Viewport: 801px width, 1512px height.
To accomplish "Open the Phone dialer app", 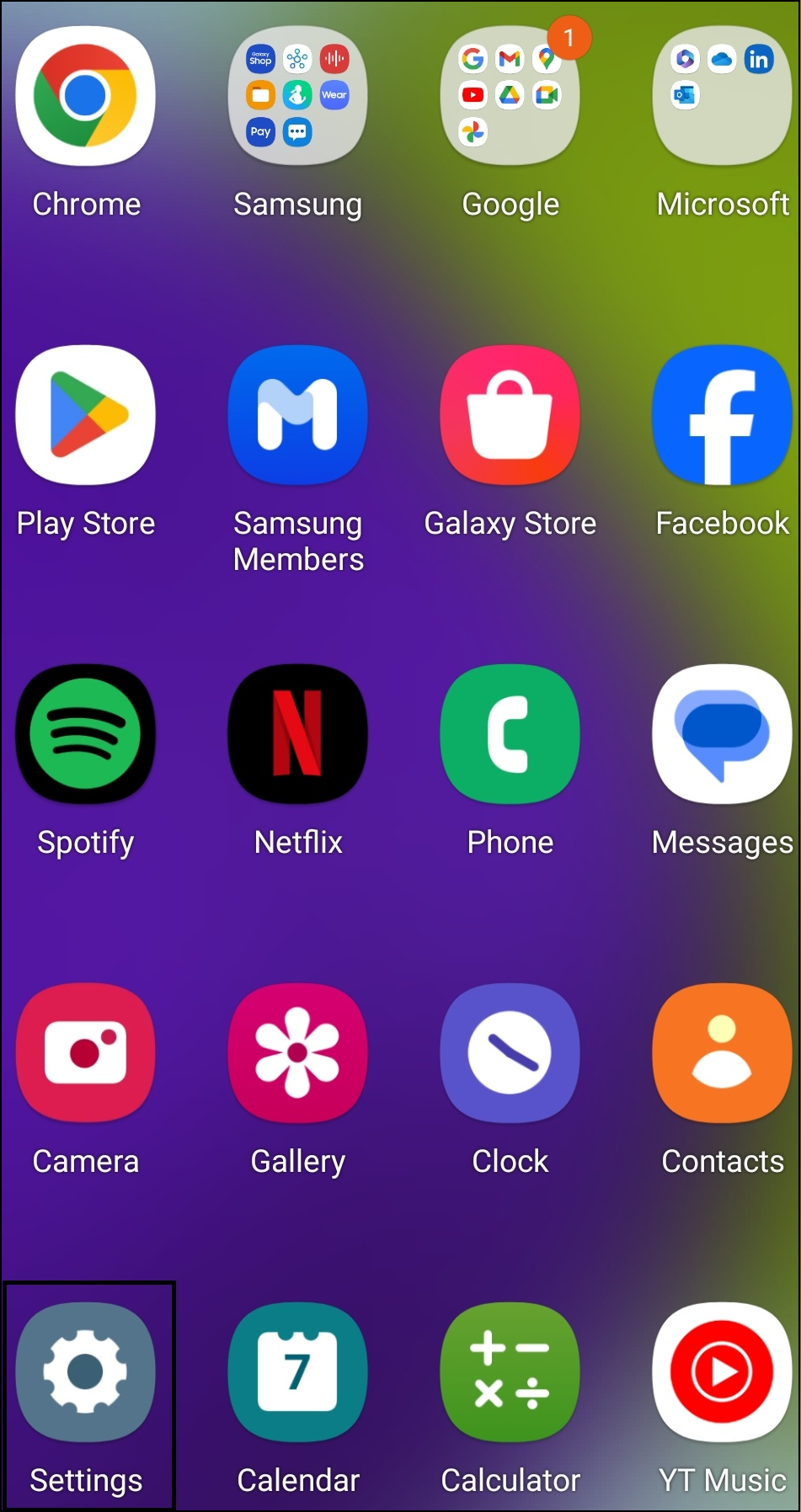I will pos(510,734).
